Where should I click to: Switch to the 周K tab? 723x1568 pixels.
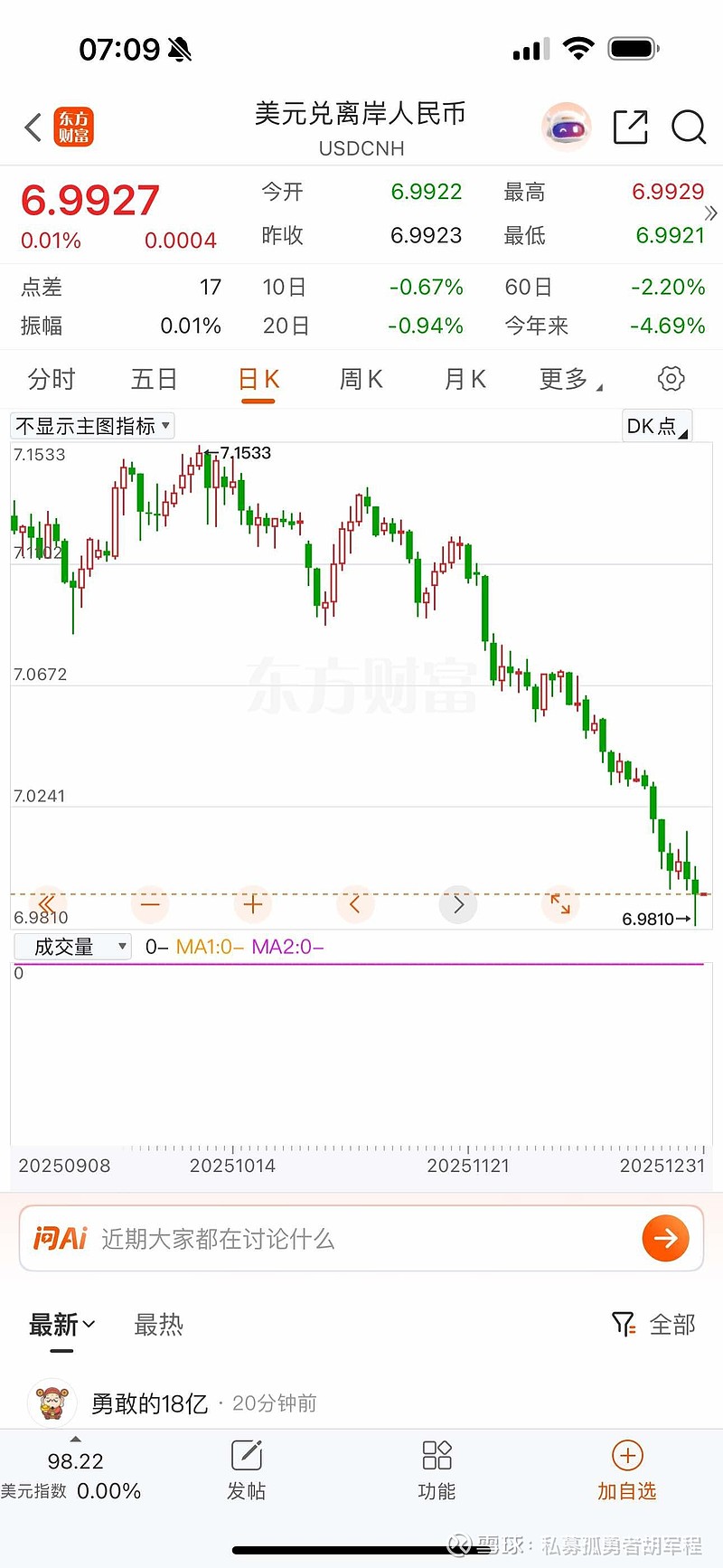(x=361, y=378)
